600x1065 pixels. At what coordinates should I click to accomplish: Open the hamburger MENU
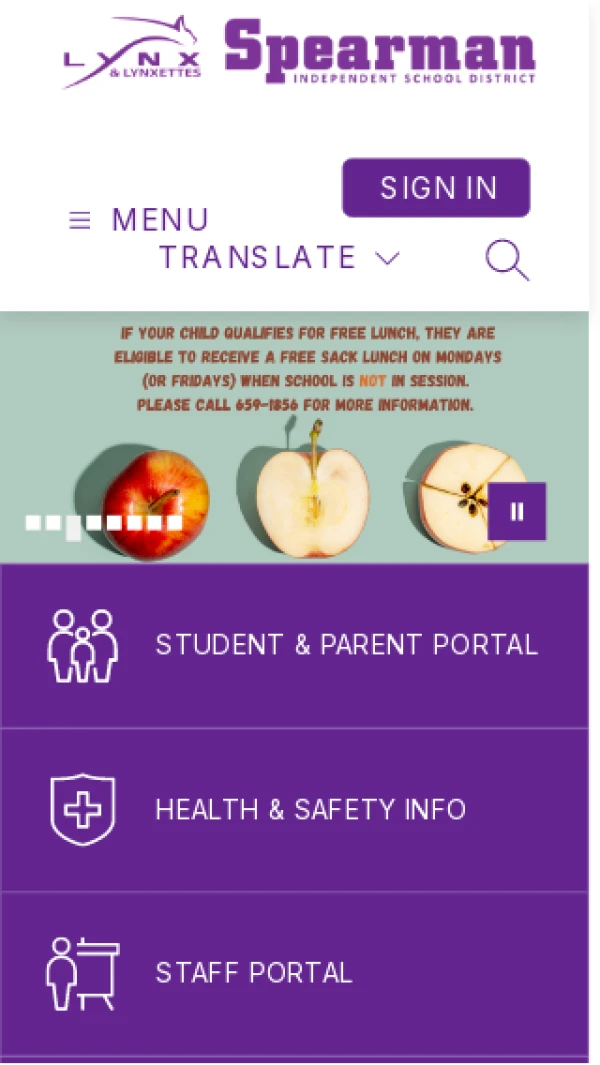click(138, 220)
